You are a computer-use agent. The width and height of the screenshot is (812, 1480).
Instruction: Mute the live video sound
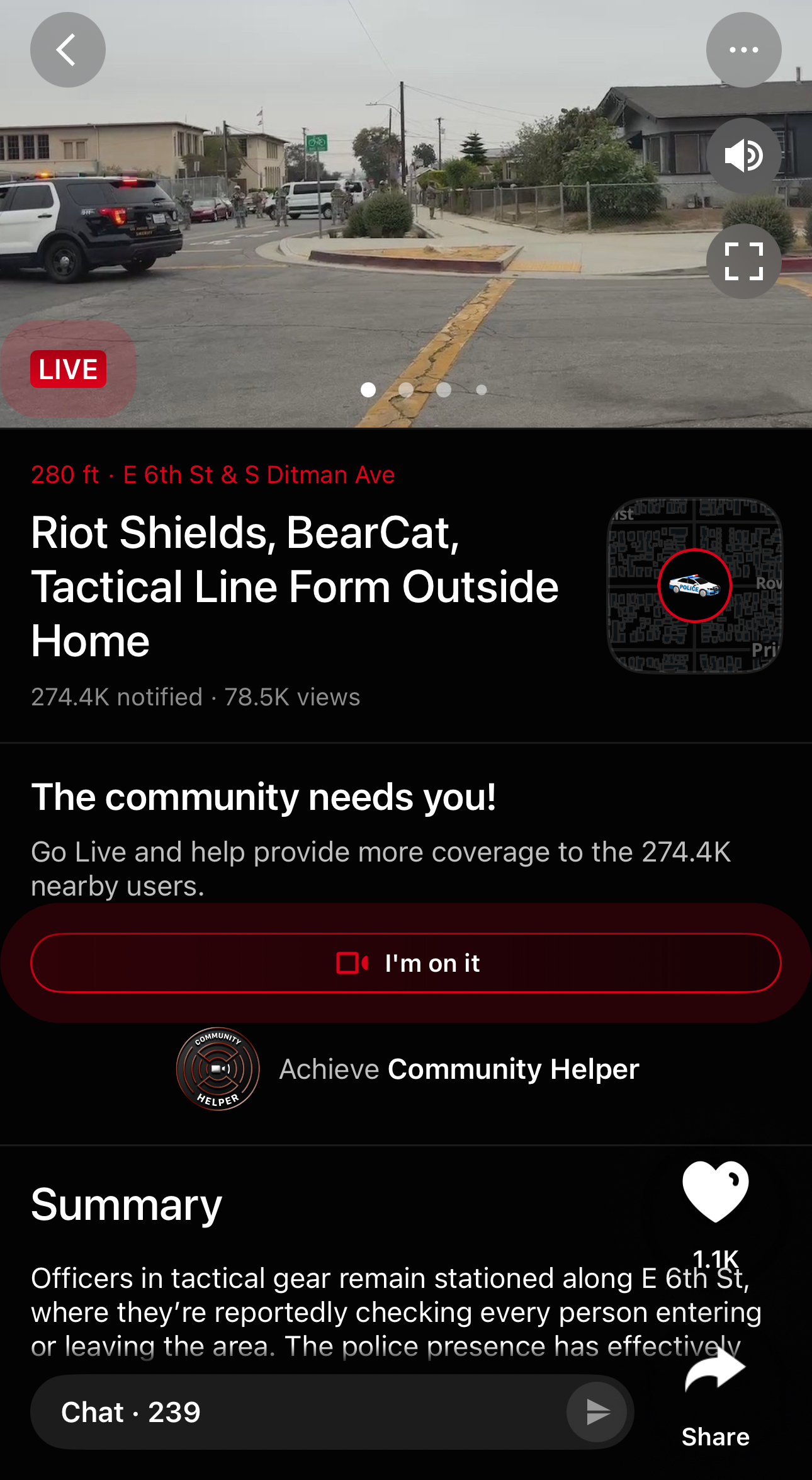[743, 156]
